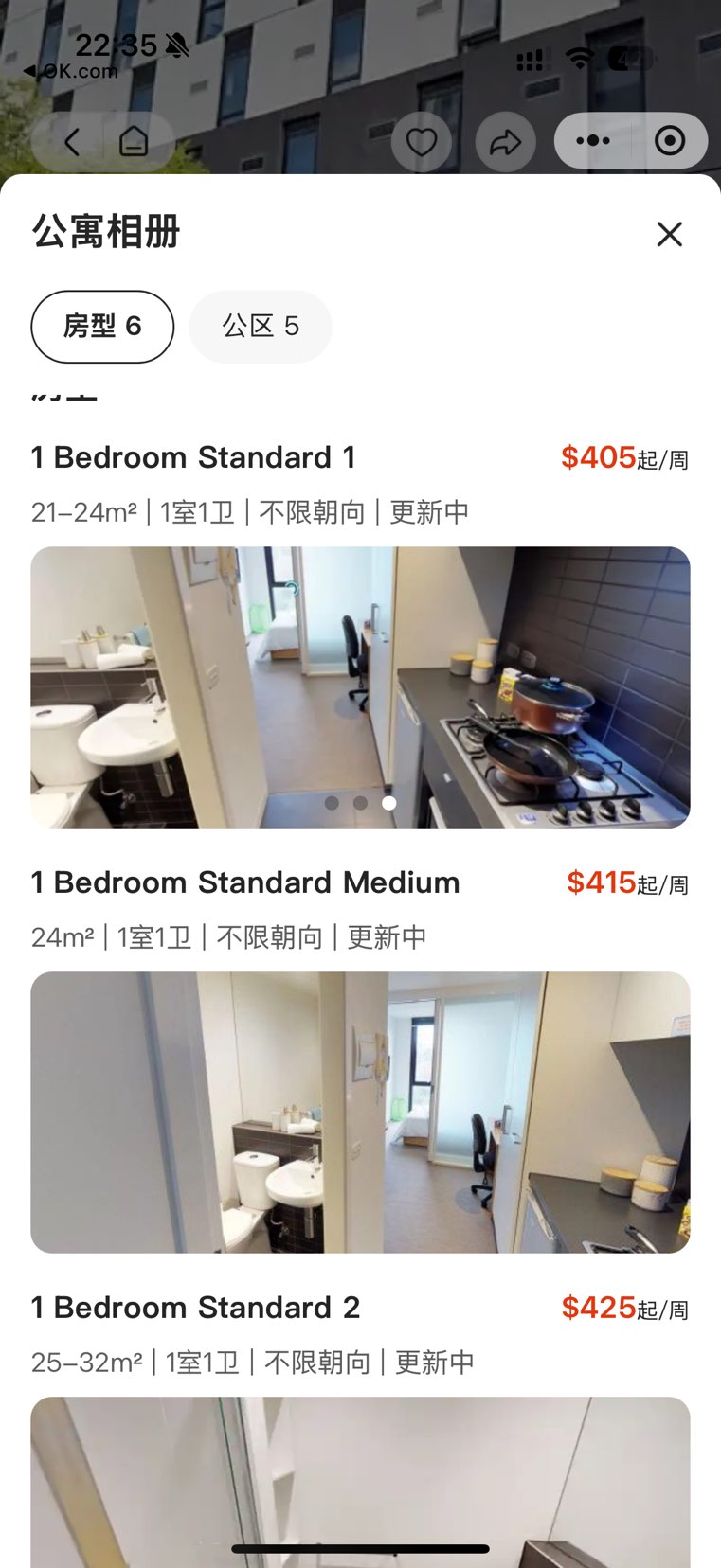Viewport: 721px width, 1568px height.
Task: Open the 1 Bedroom Standard 1 photo
Action: tap(360, 686)
